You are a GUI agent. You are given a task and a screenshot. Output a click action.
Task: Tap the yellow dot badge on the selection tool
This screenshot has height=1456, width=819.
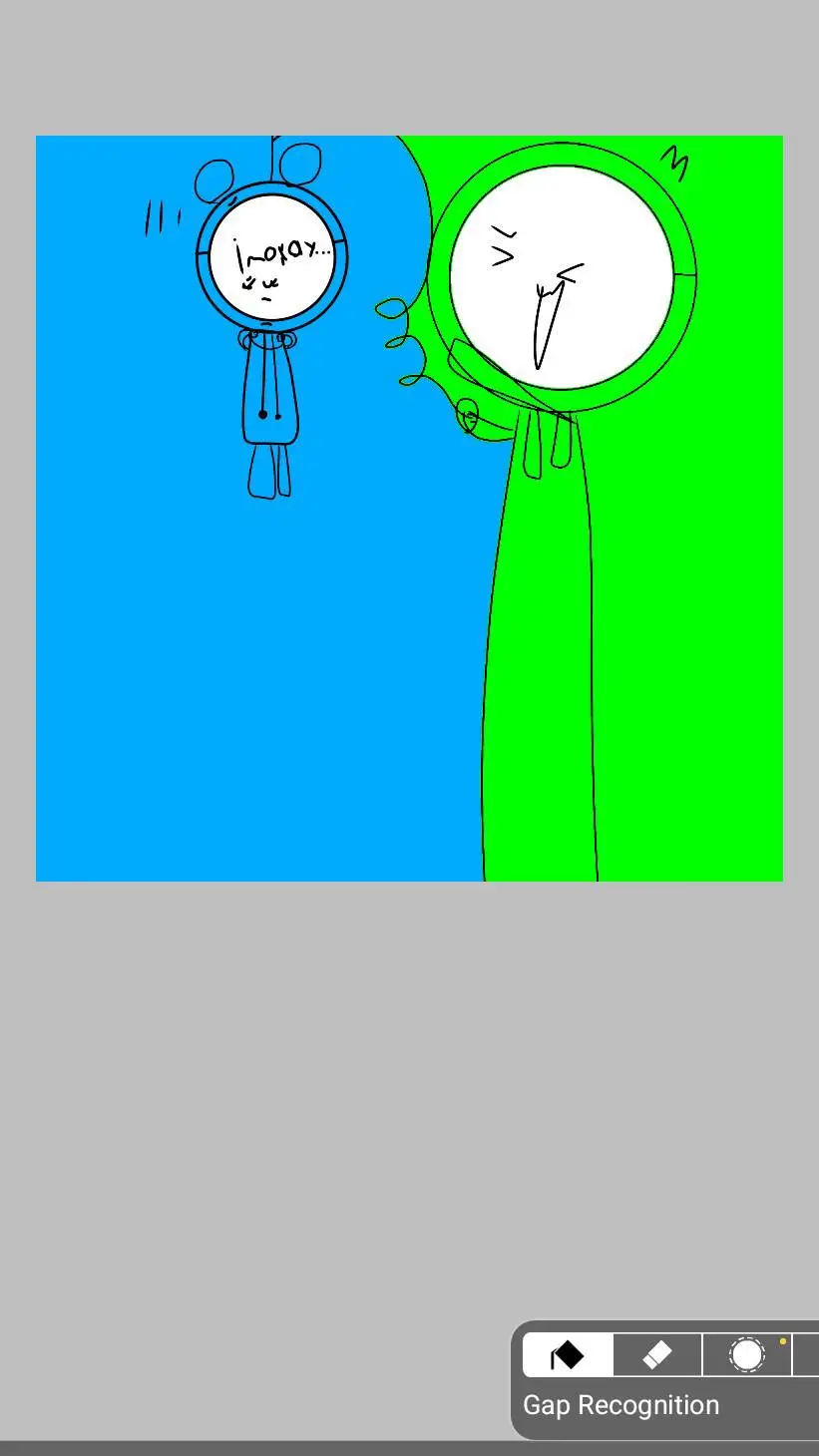(782, 1341)
